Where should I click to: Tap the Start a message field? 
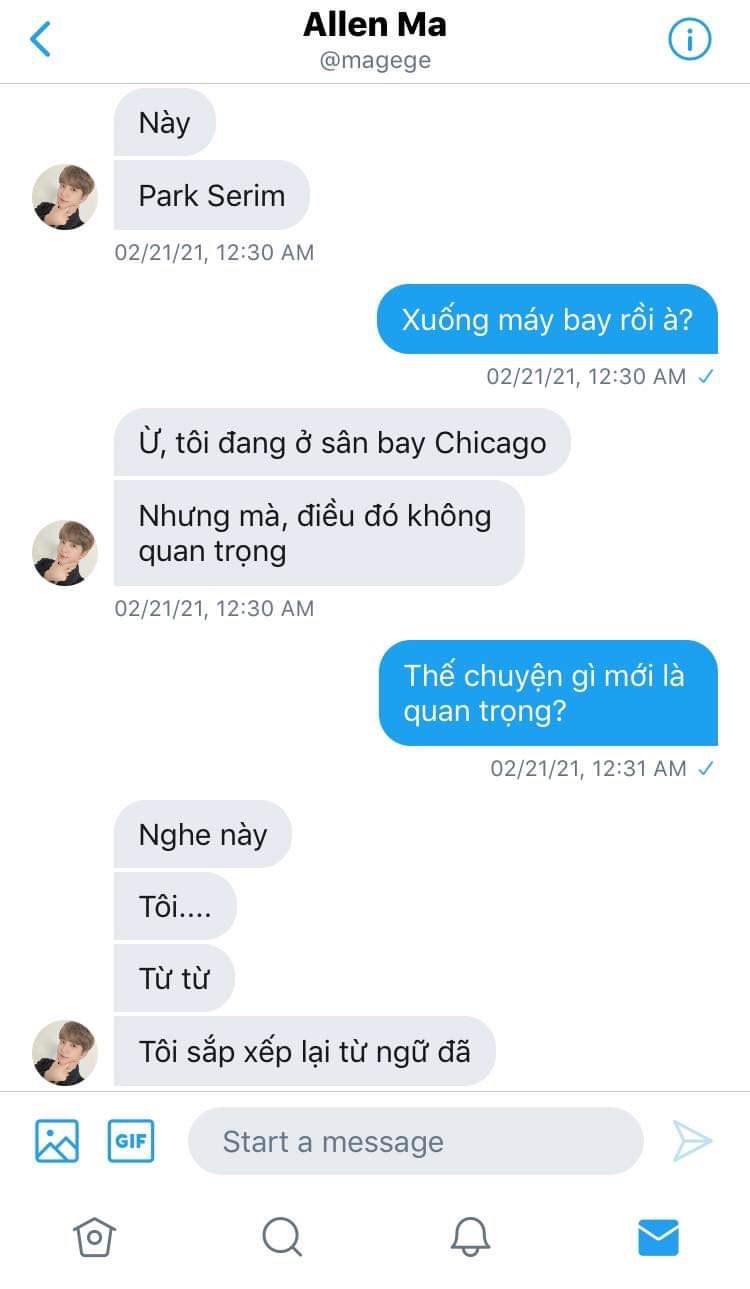[x=415, y=1141]
